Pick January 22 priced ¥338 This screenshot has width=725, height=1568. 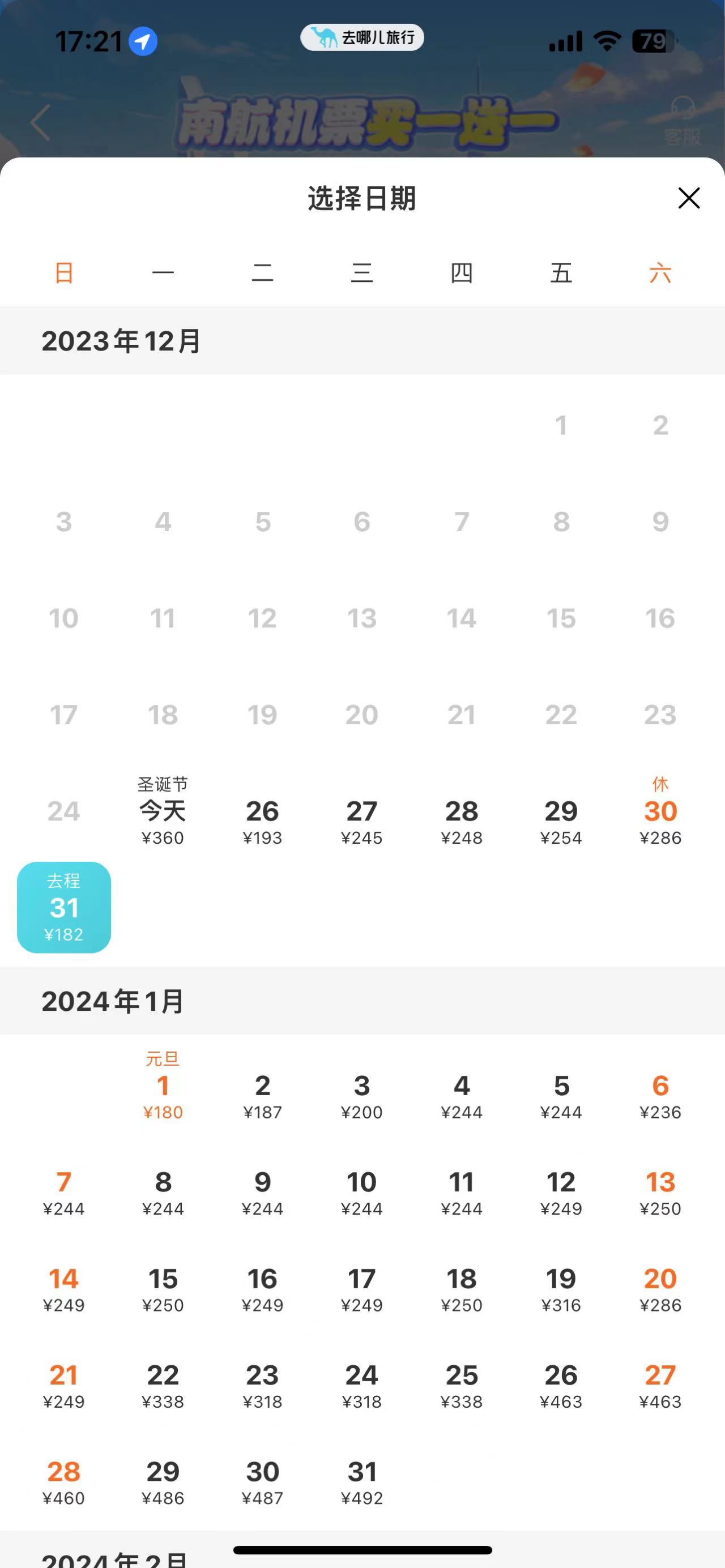point(163,1385)
